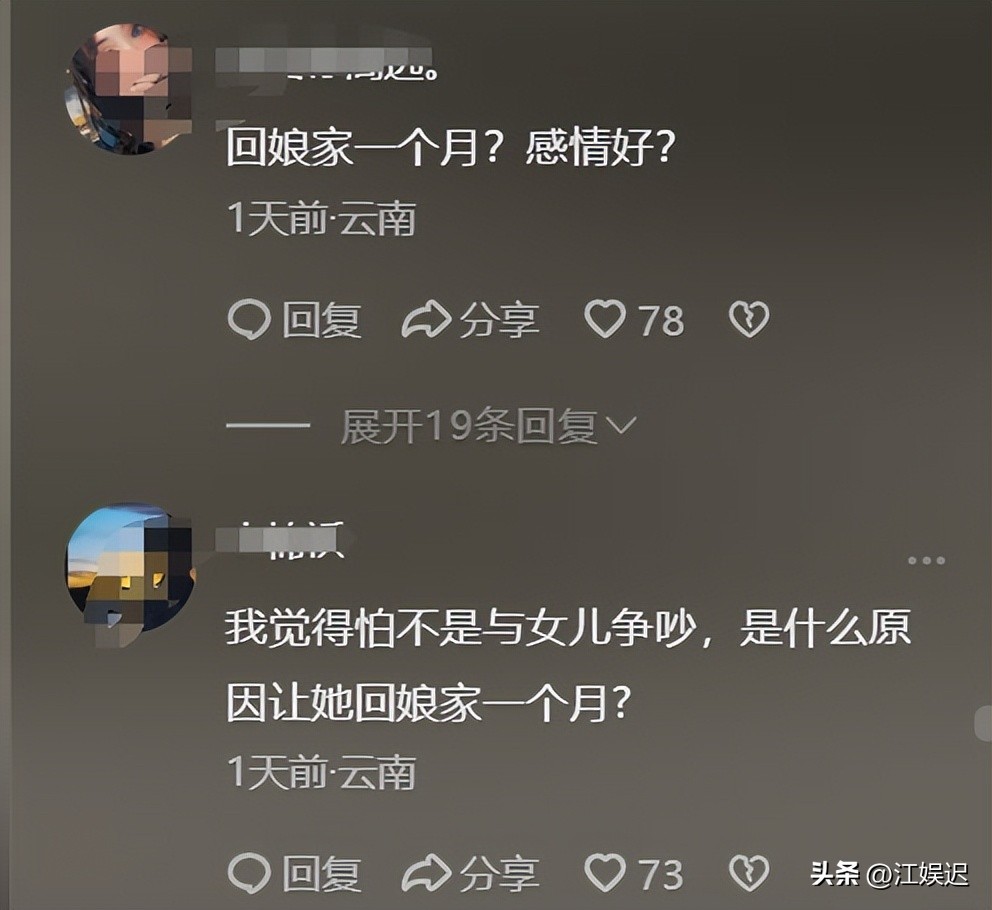992x910 pixels.
Task: Reply to the 回娘家一个月？感情好？ comment
Action: click(294, 321)
